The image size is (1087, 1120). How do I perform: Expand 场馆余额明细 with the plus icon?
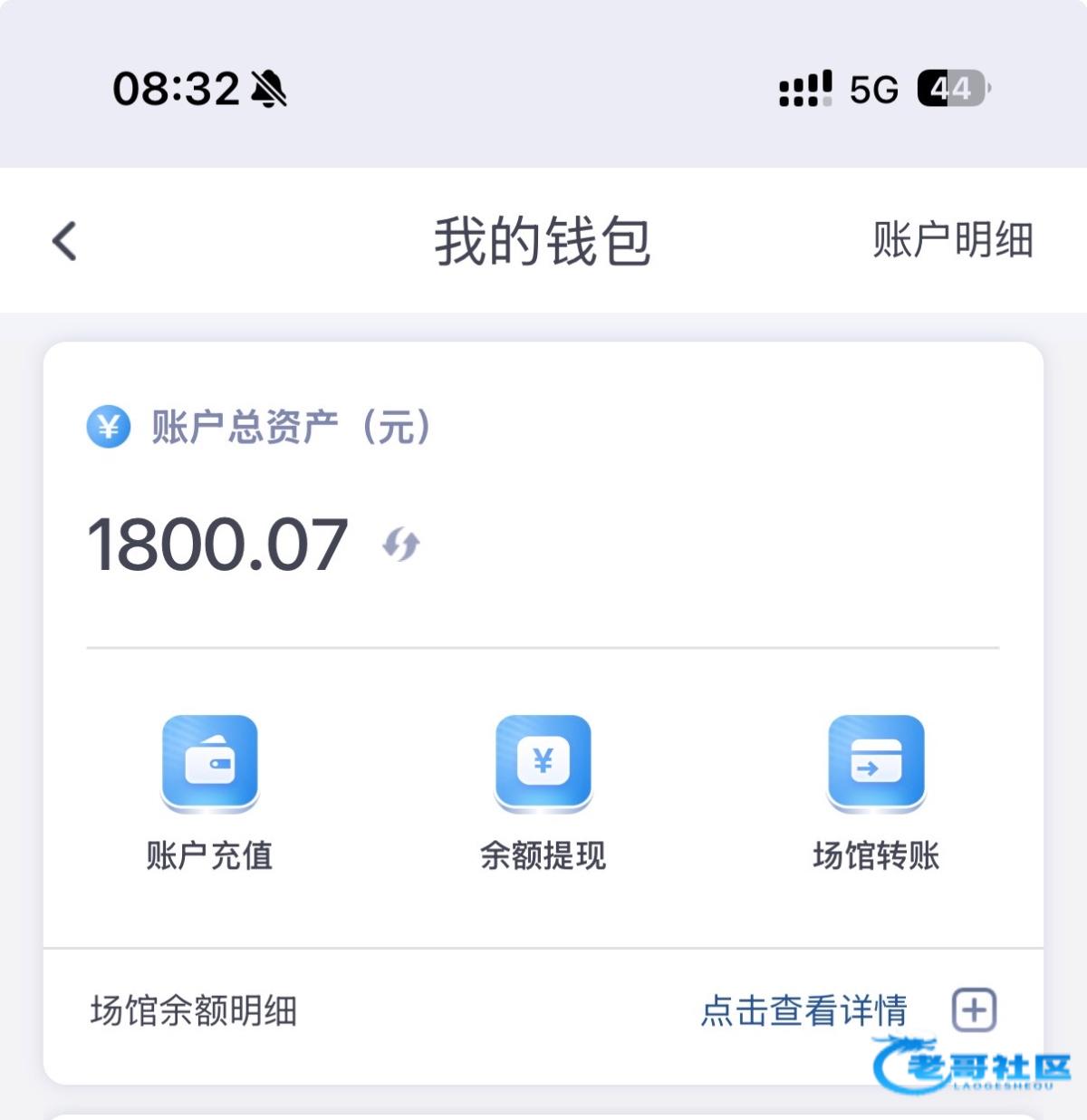click(974, 1009)
